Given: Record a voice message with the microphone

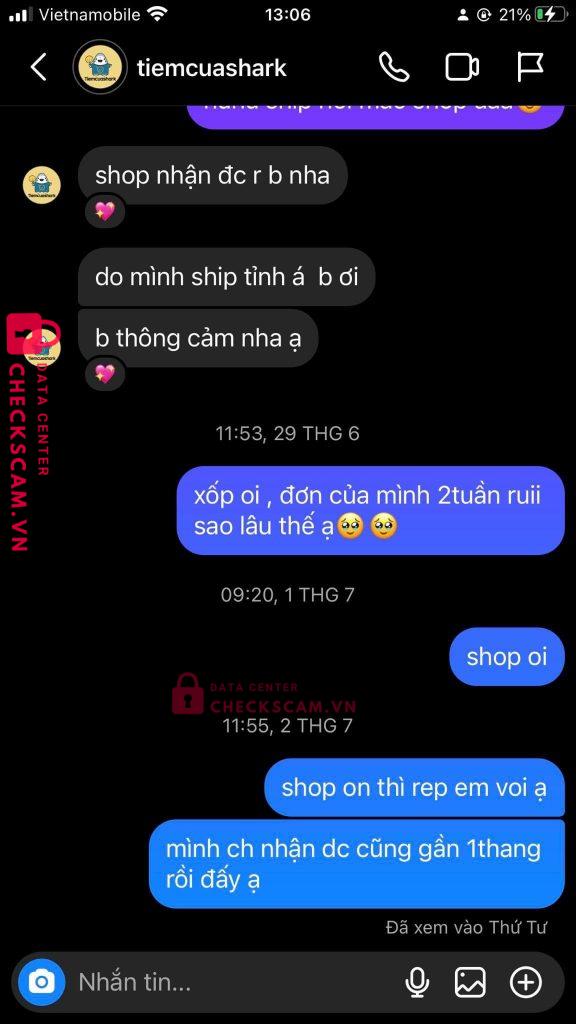Looking at the screenshot, I should 417,982.
